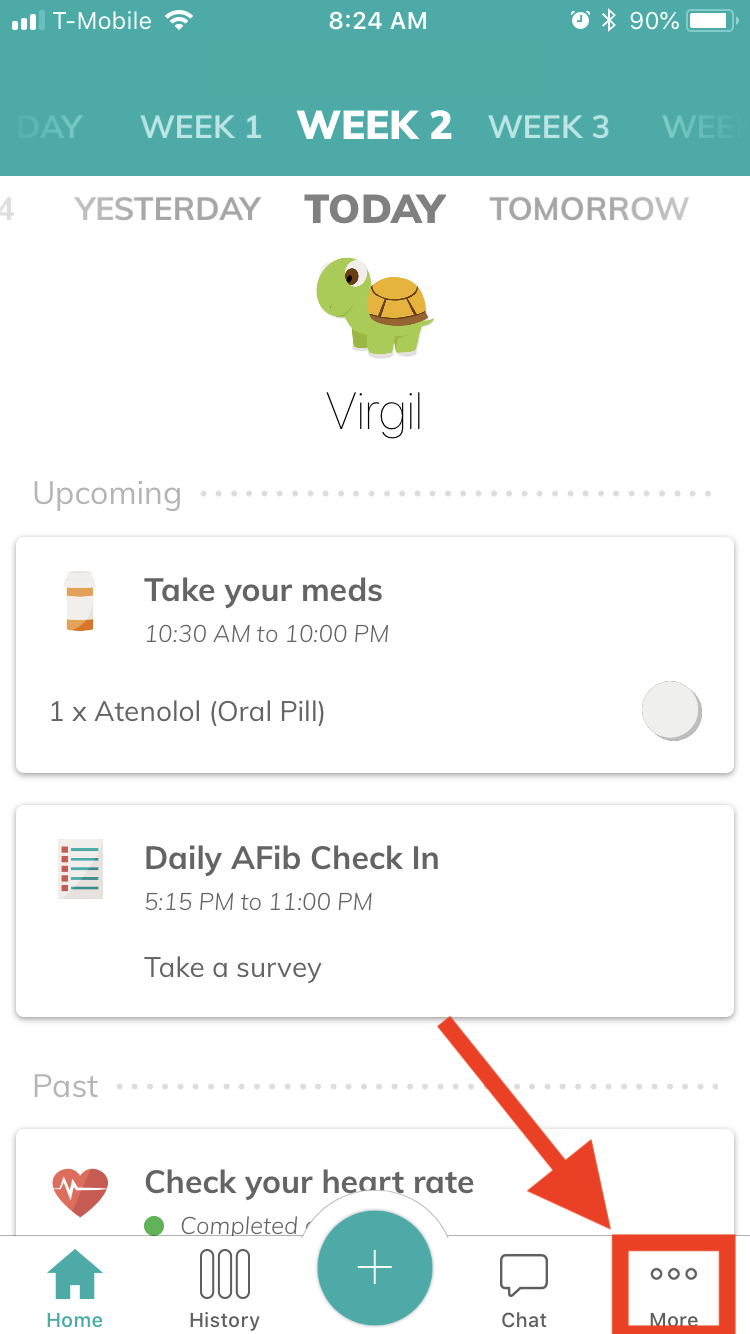The image size is (750, 1334).
Task: Go to the Home tab
Action: coord(75,1290)
